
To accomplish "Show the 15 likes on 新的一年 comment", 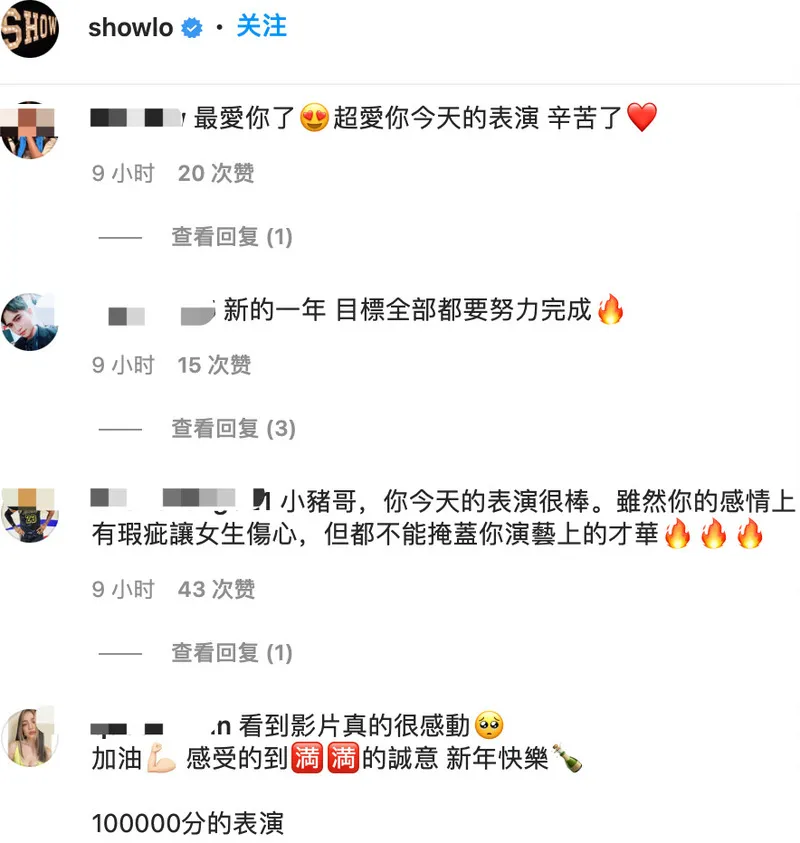I will point(214,366).
